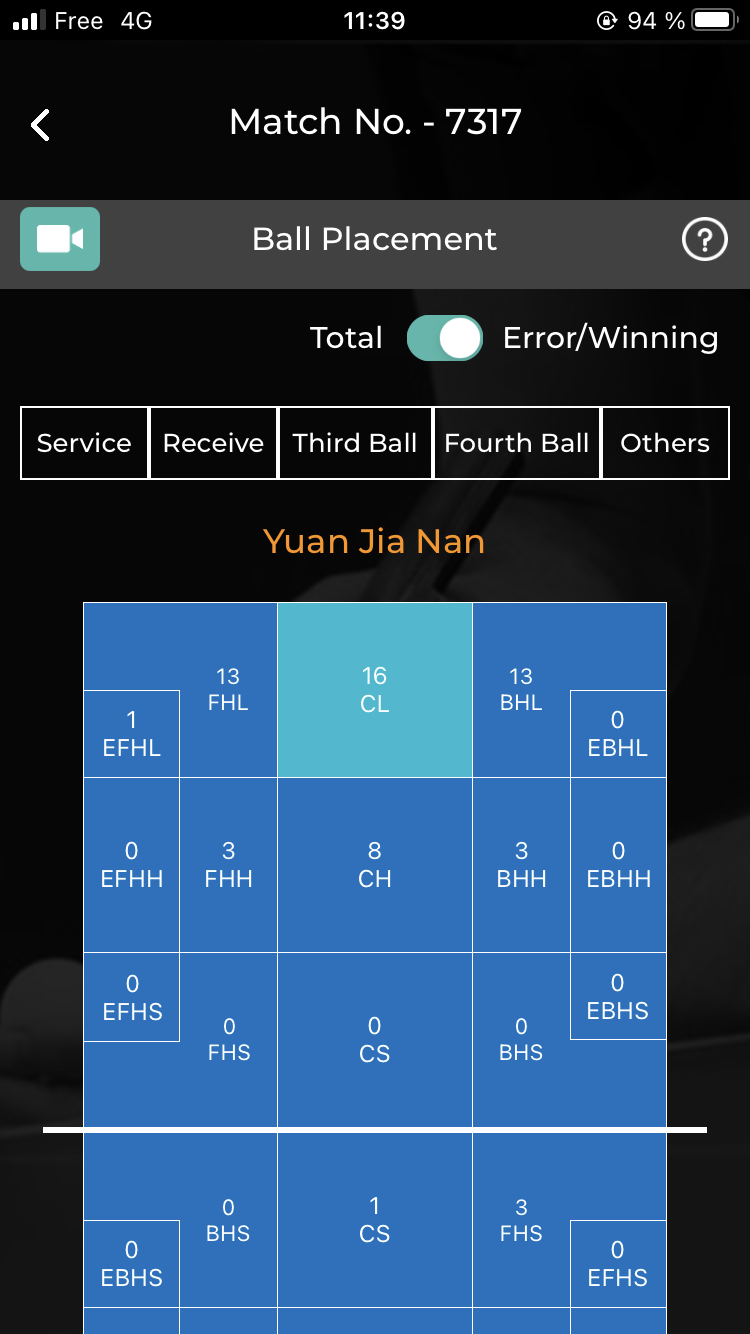Switch to Fourth Ball tab
The image size is (750, 1334).
(x=517, y=443)
